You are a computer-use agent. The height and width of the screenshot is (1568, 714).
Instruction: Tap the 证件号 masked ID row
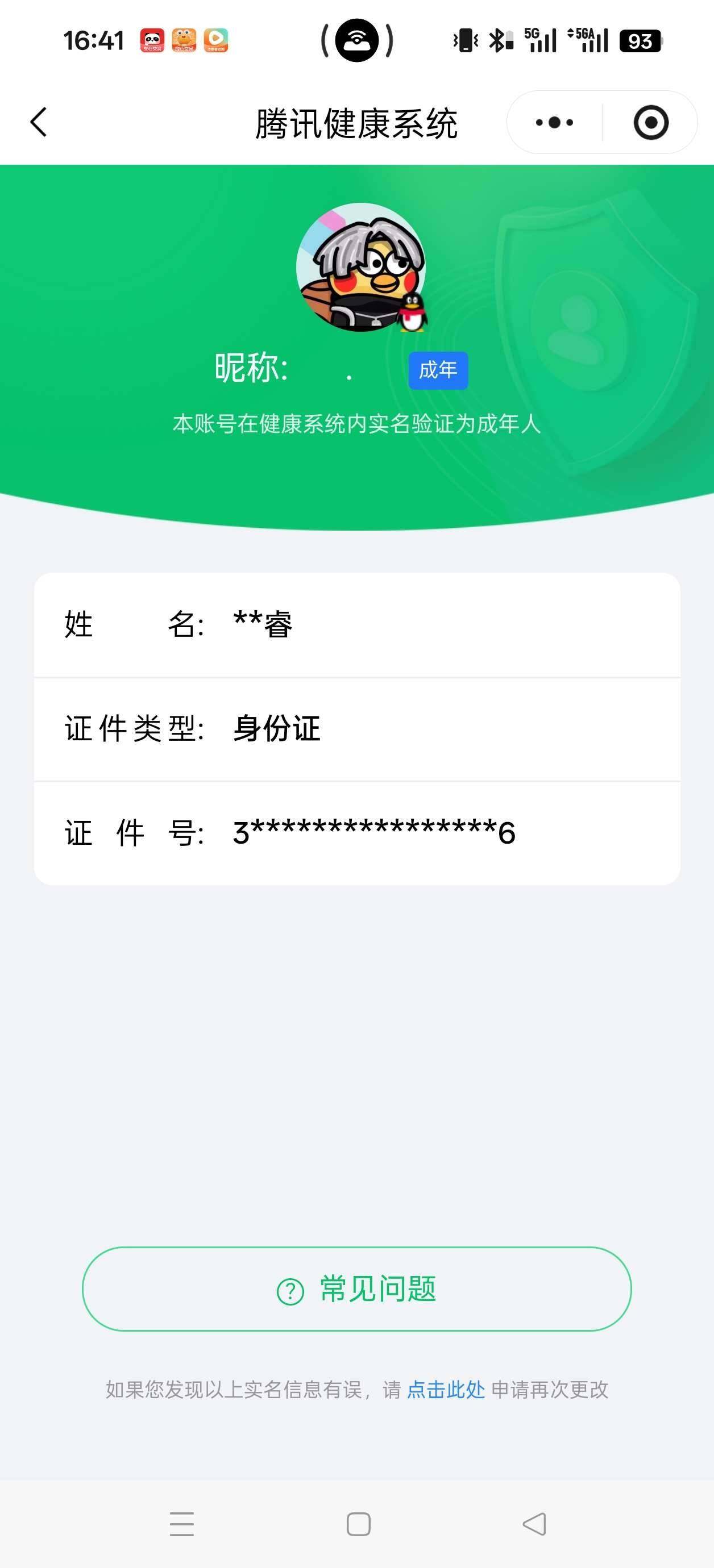coord(357,833)
